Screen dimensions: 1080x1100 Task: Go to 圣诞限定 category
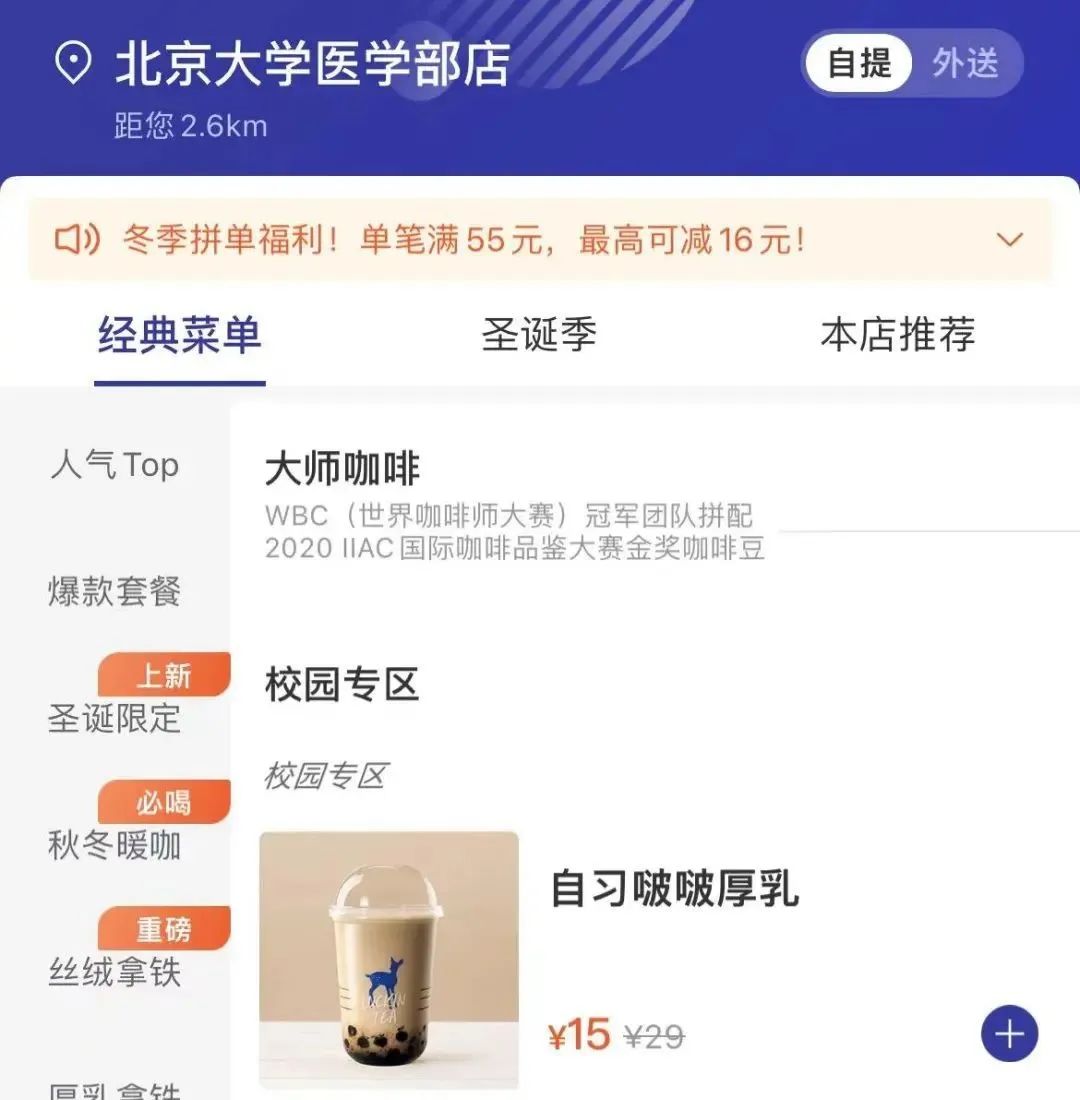(114, 719)
